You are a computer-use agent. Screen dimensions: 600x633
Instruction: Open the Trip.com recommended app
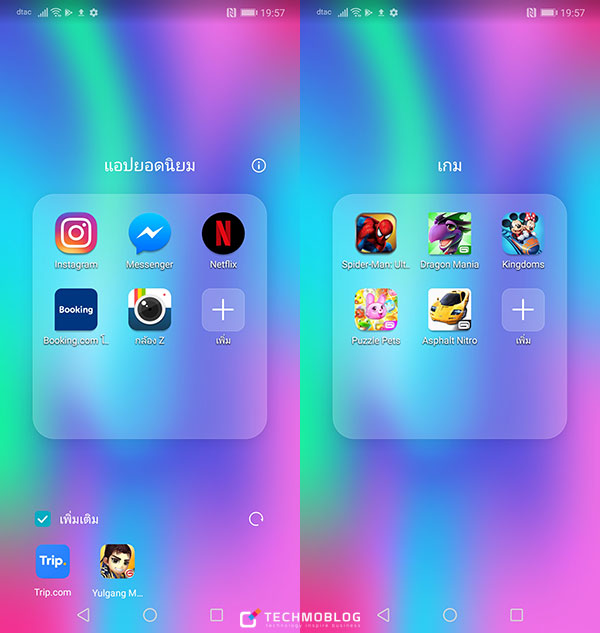pyautogui.click(x=53, y=562)
